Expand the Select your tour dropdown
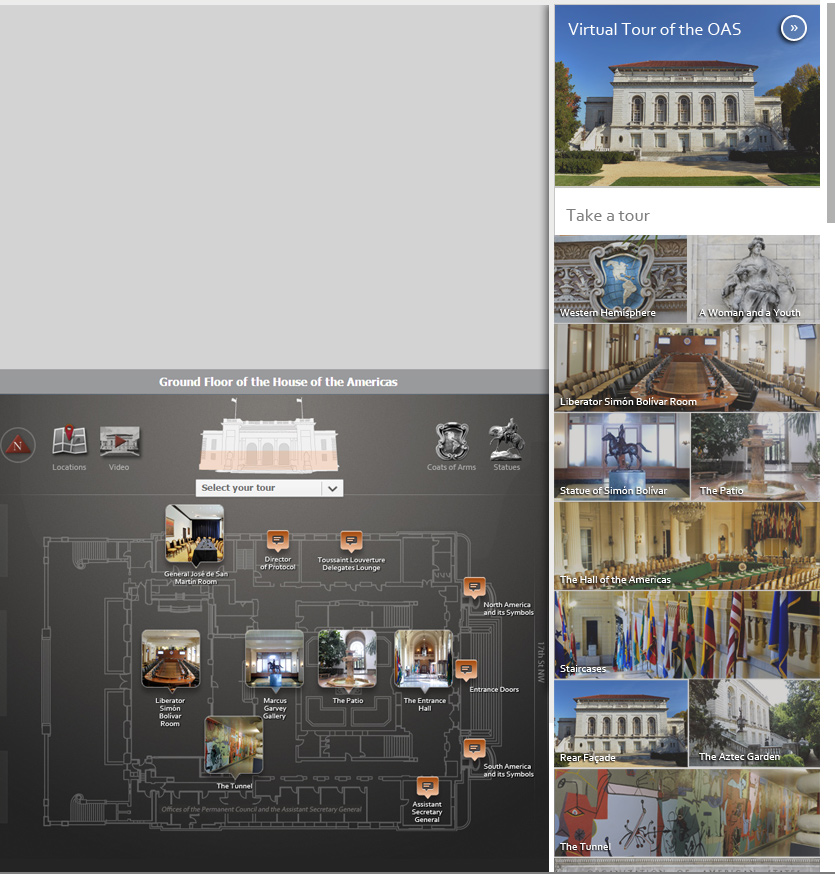The height and width of the screenshot is (874, 835). pyautogui.click(x=269, y=488)
